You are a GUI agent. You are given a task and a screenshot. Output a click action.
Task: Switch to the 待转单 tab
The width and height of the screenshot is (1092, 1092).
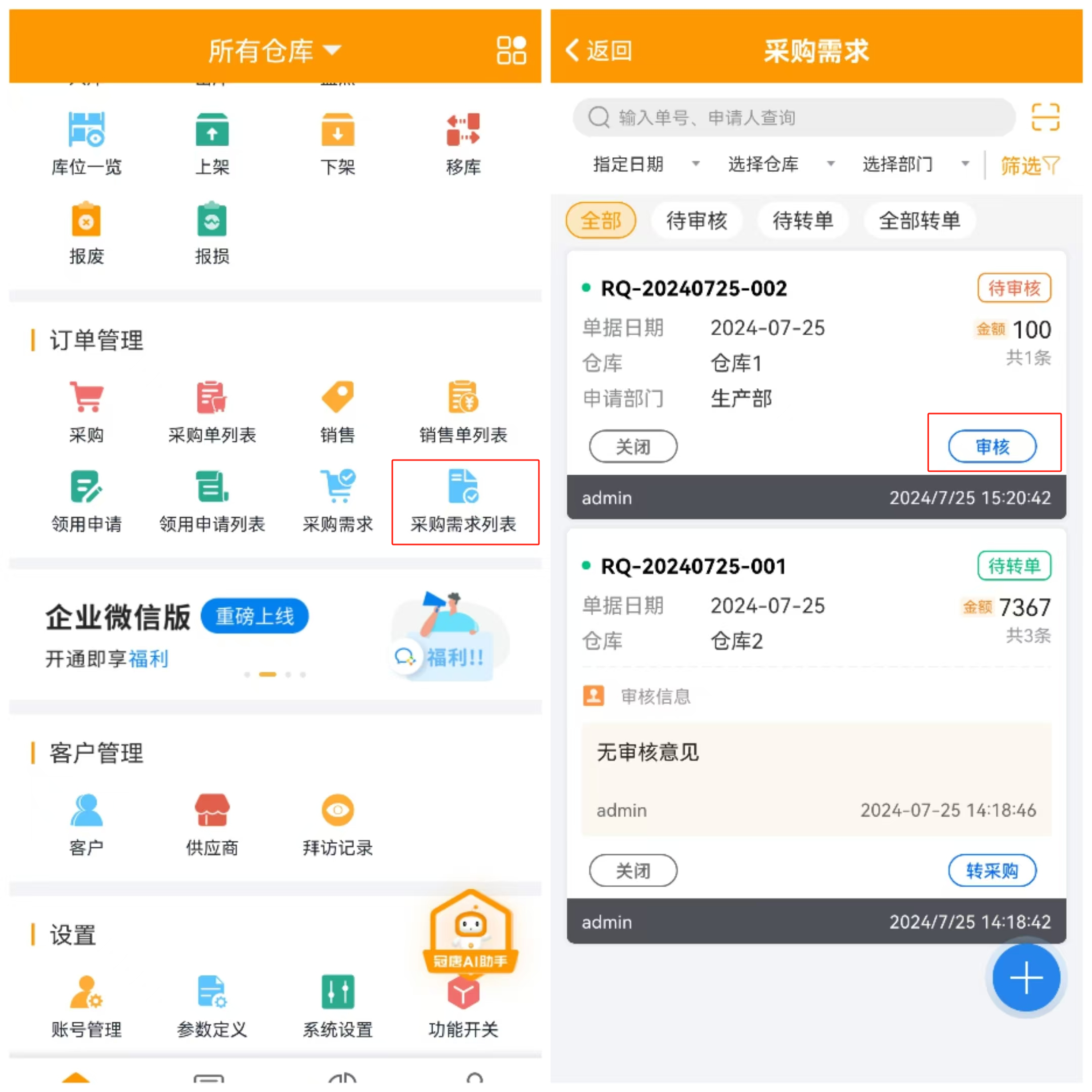[803, 220]
